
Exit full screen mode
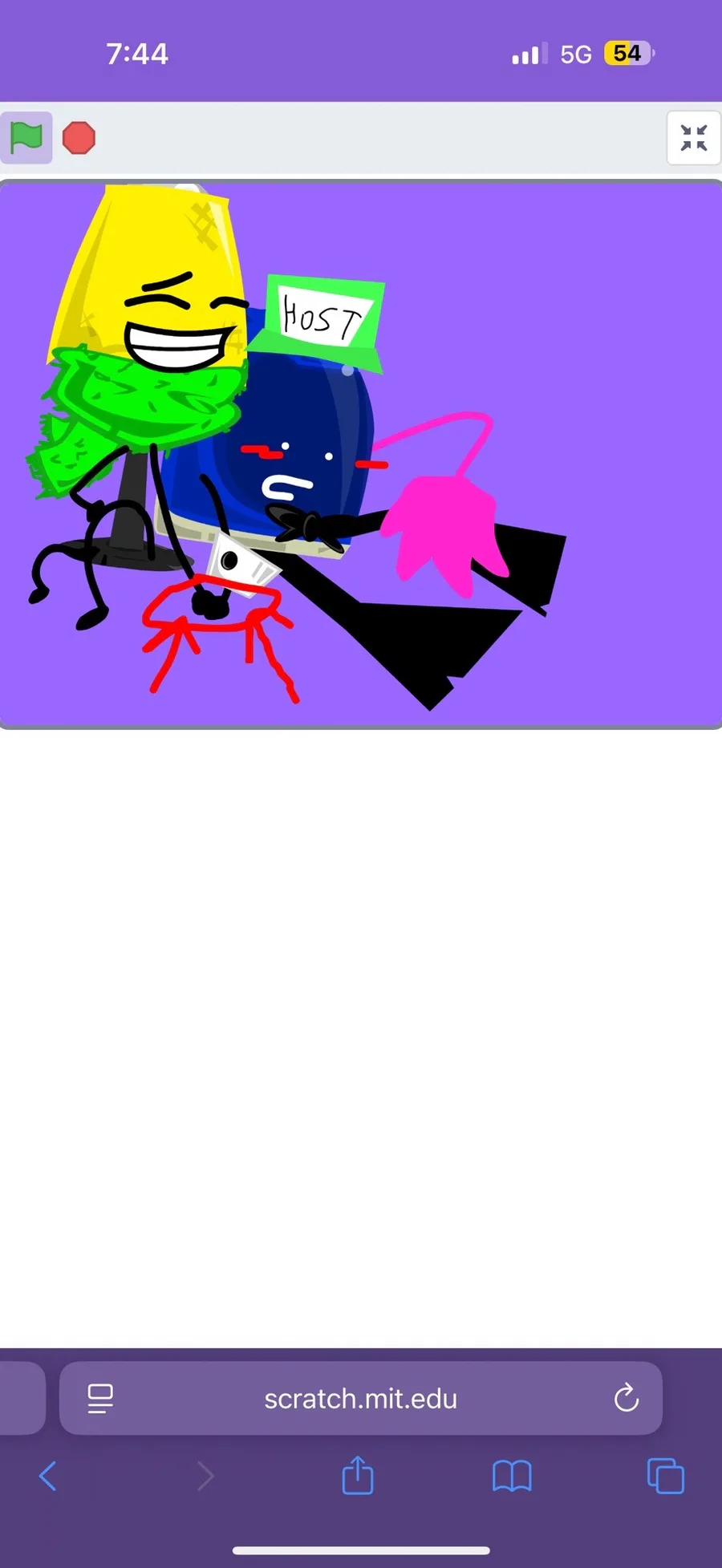pyautogui.click(x=693, y=138)
